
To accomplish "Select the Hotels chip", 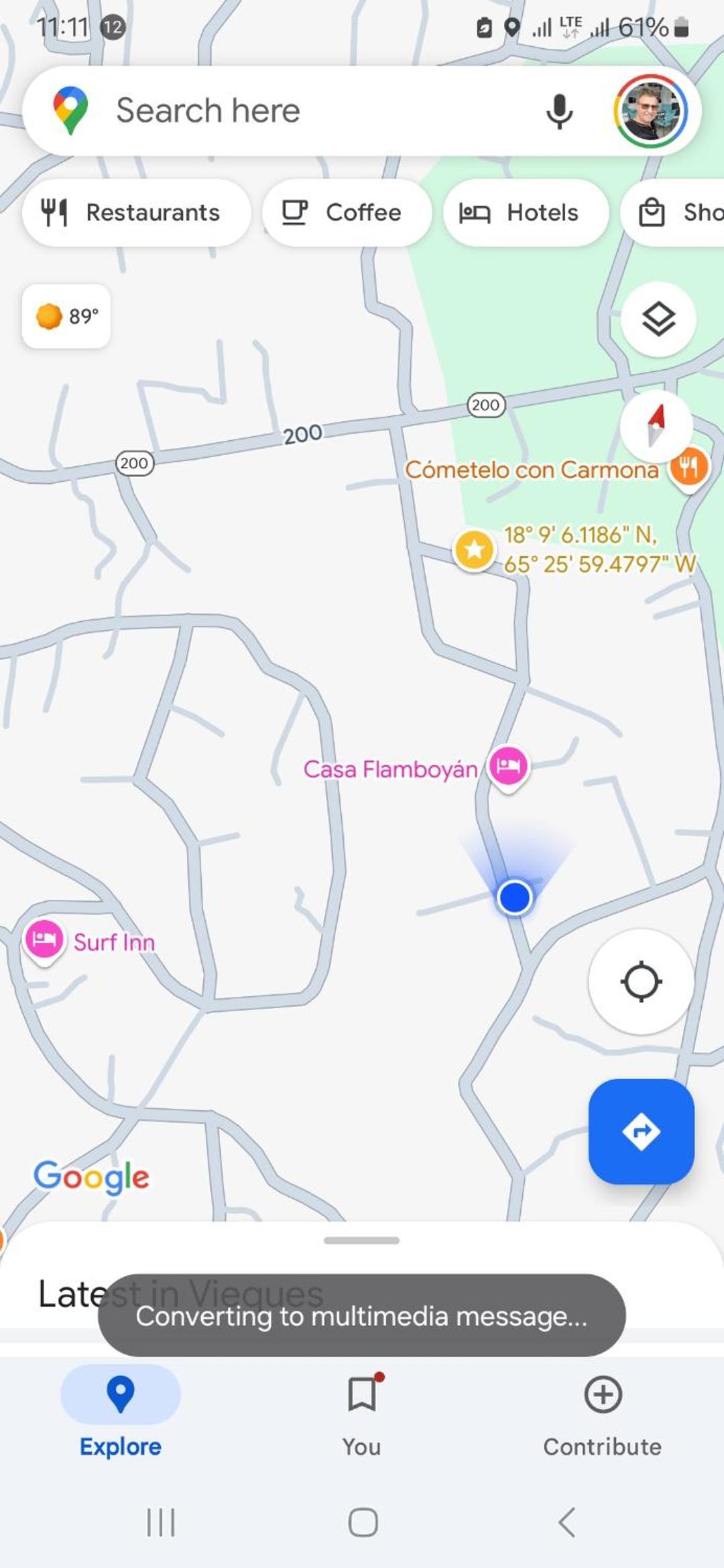I will (526, 212).
